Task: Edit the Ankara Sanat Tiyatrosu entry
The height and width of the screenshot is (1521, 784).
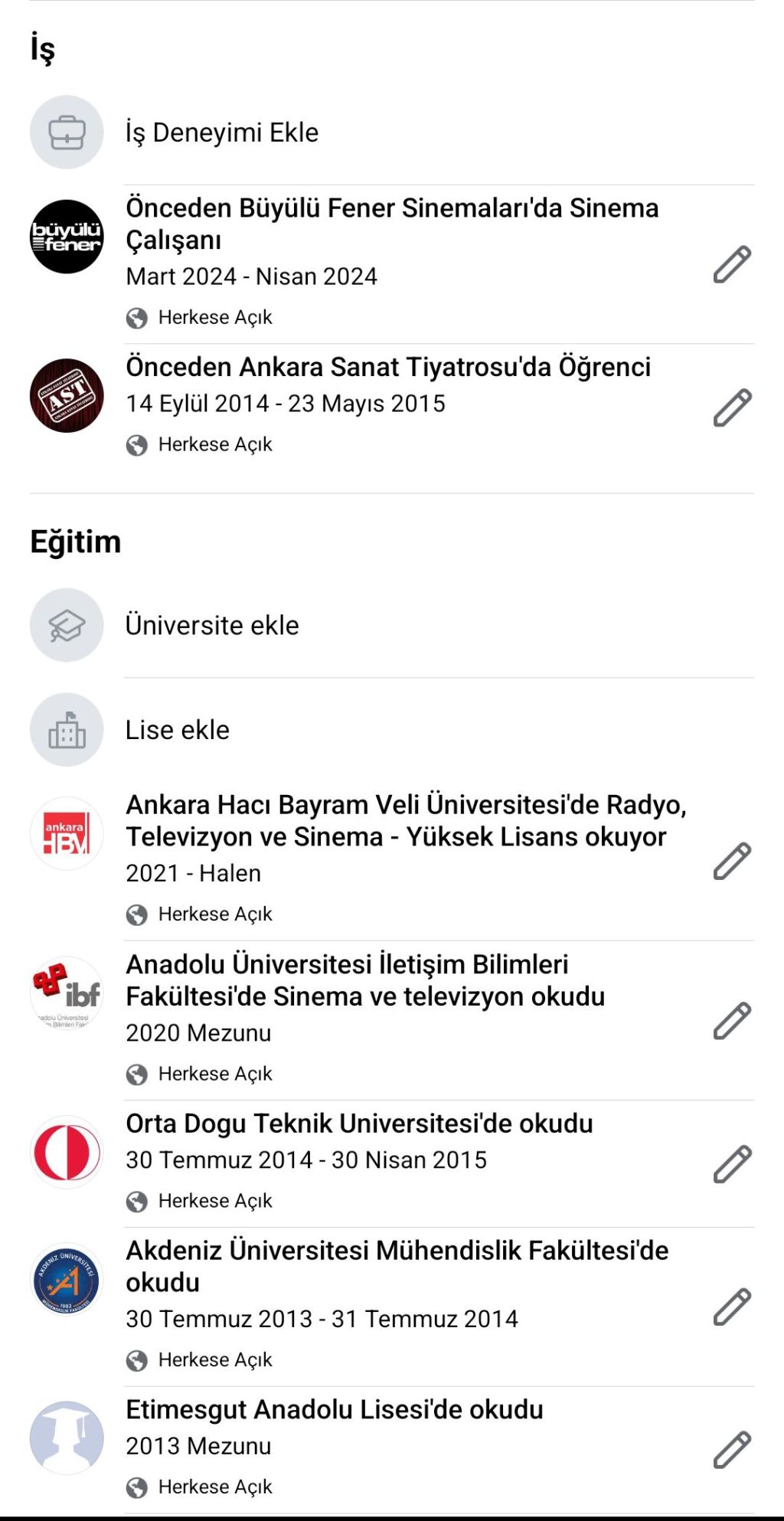Action: click(x=732, y=407)
